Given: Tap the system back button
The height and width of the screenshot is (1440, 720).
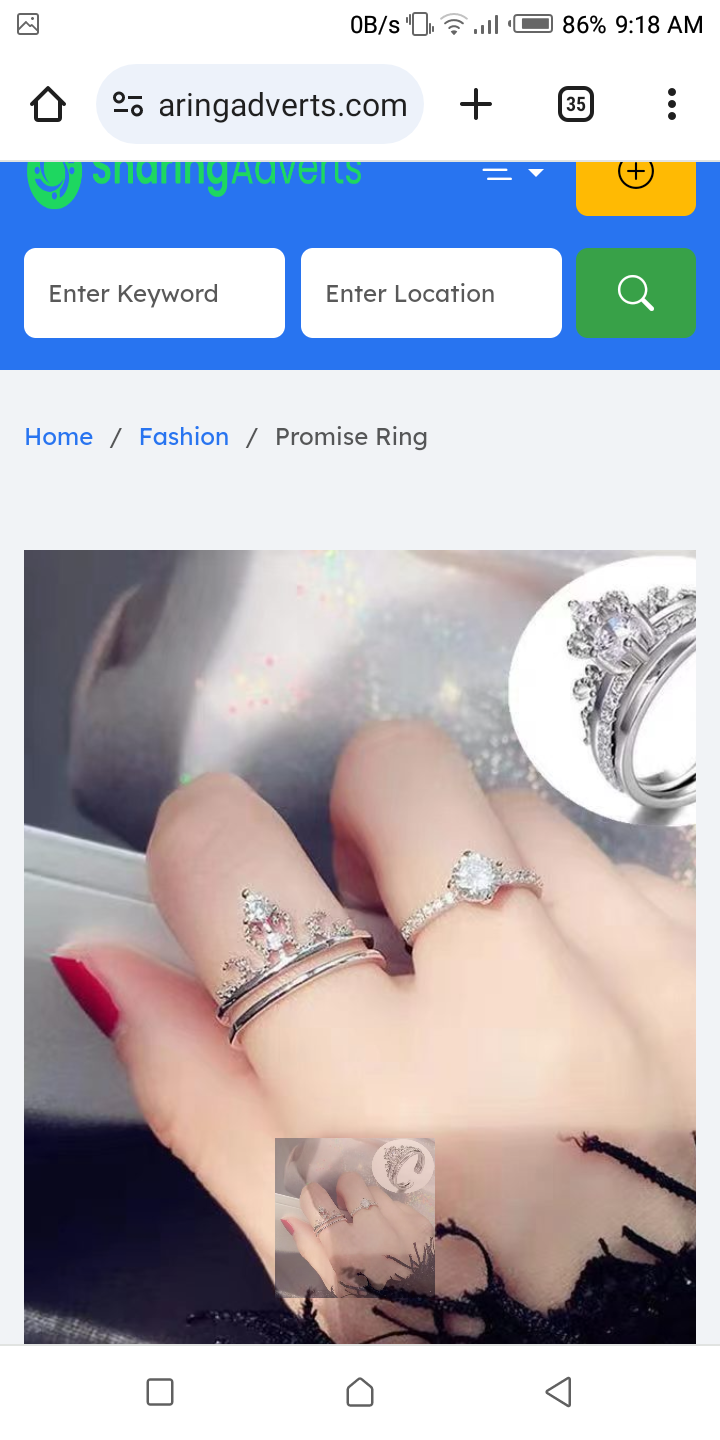Looking at the screenshot, I should click(x=558, y=1391).
